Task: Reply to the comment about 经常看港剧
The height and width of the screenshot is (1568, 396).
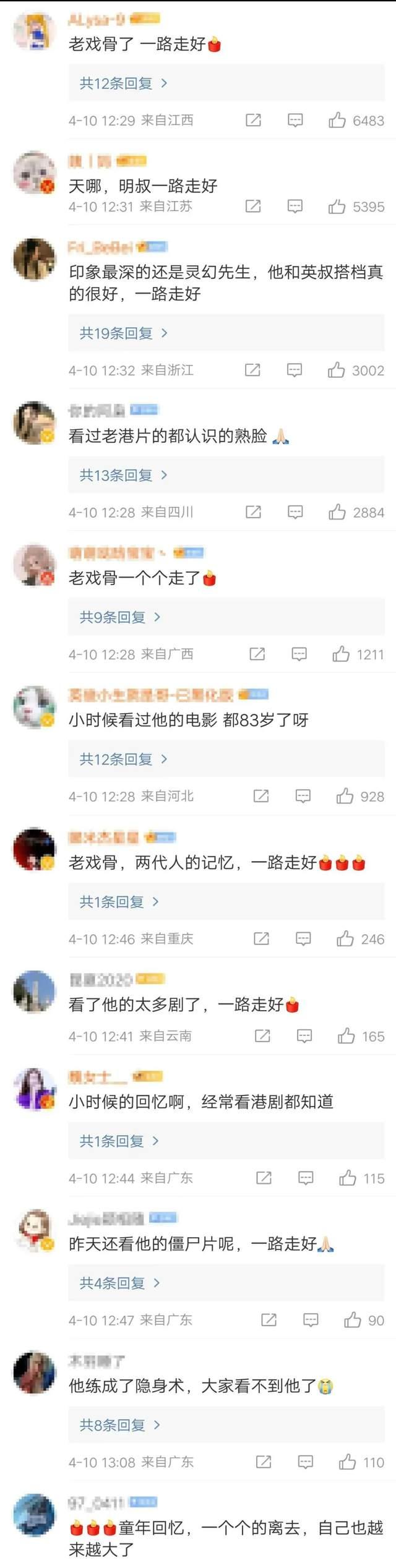Action: [x=306, y=1178]
